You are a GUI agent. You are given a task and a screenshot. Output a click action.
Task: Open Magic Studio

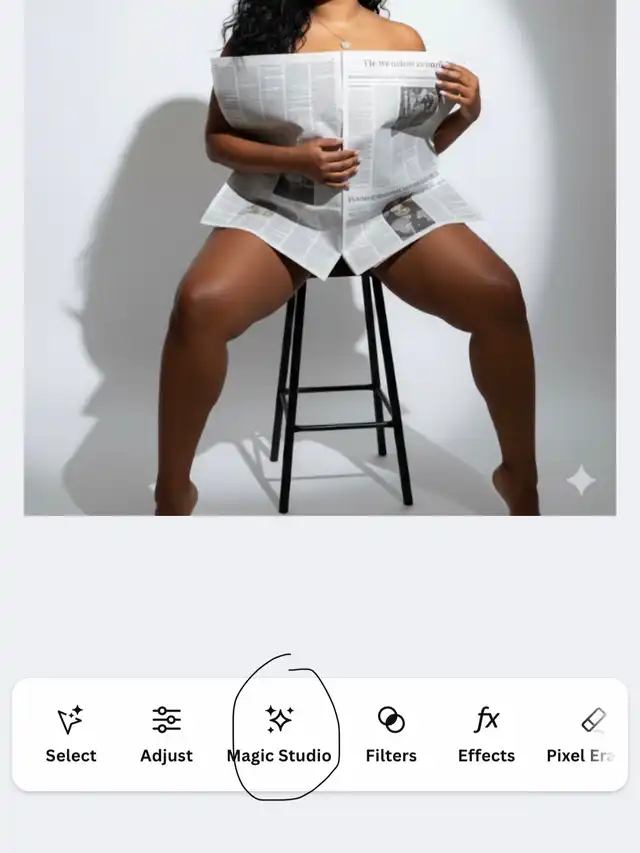coord(279,735)
